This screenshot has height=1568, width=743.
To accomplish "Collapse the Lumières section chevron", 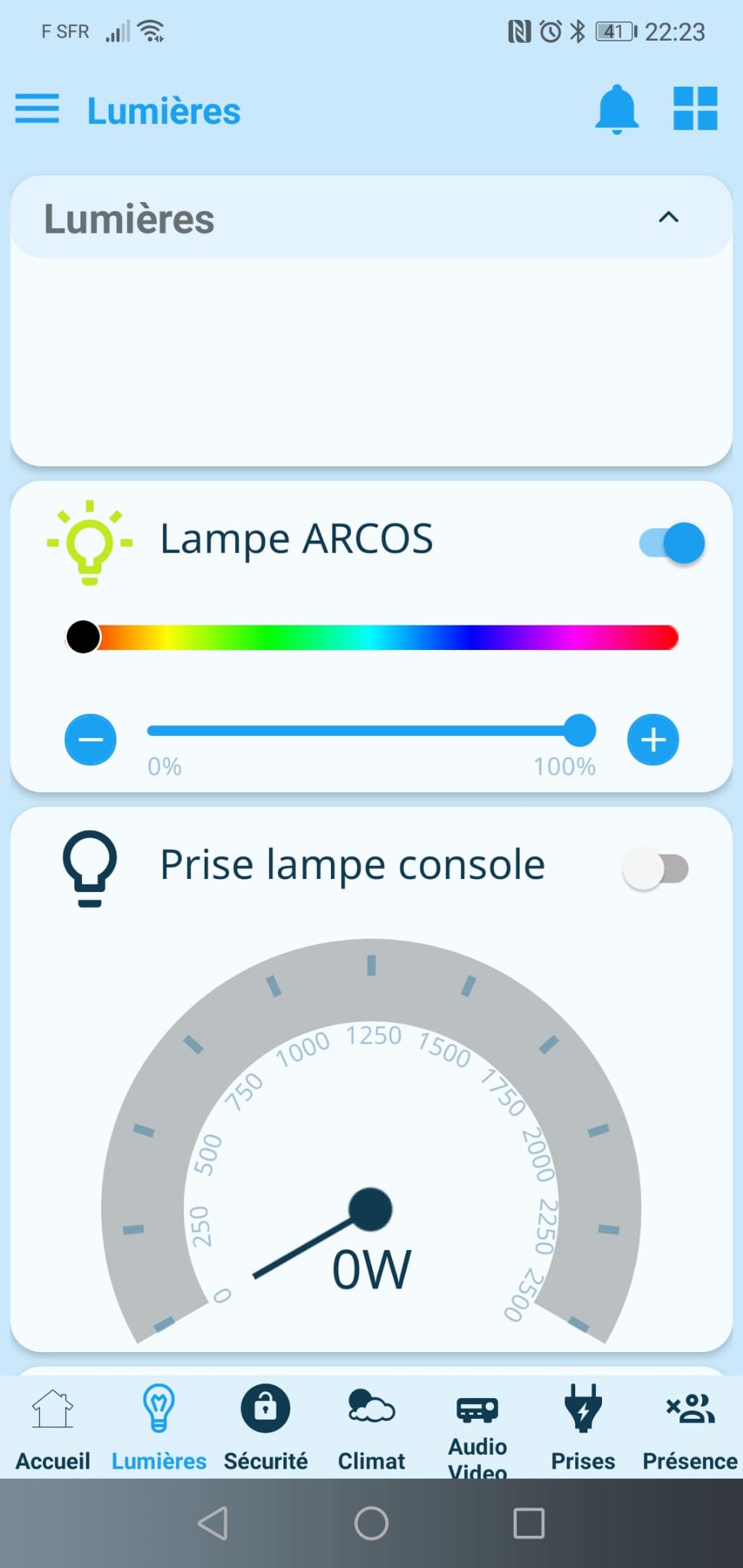I will pos(669,217).
